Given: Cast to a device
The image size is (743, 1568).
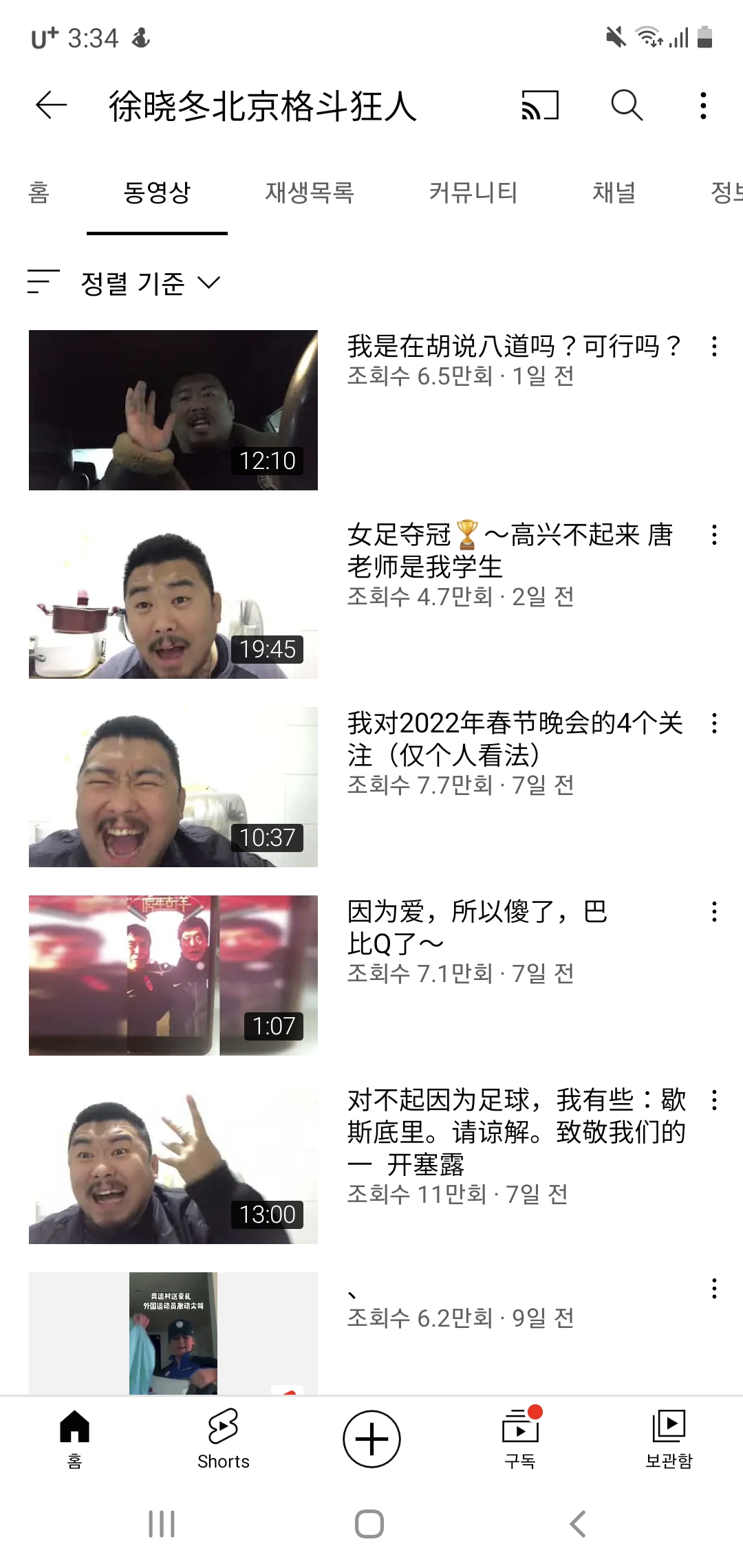Looking at the screenshot, I should coord(539,106).
